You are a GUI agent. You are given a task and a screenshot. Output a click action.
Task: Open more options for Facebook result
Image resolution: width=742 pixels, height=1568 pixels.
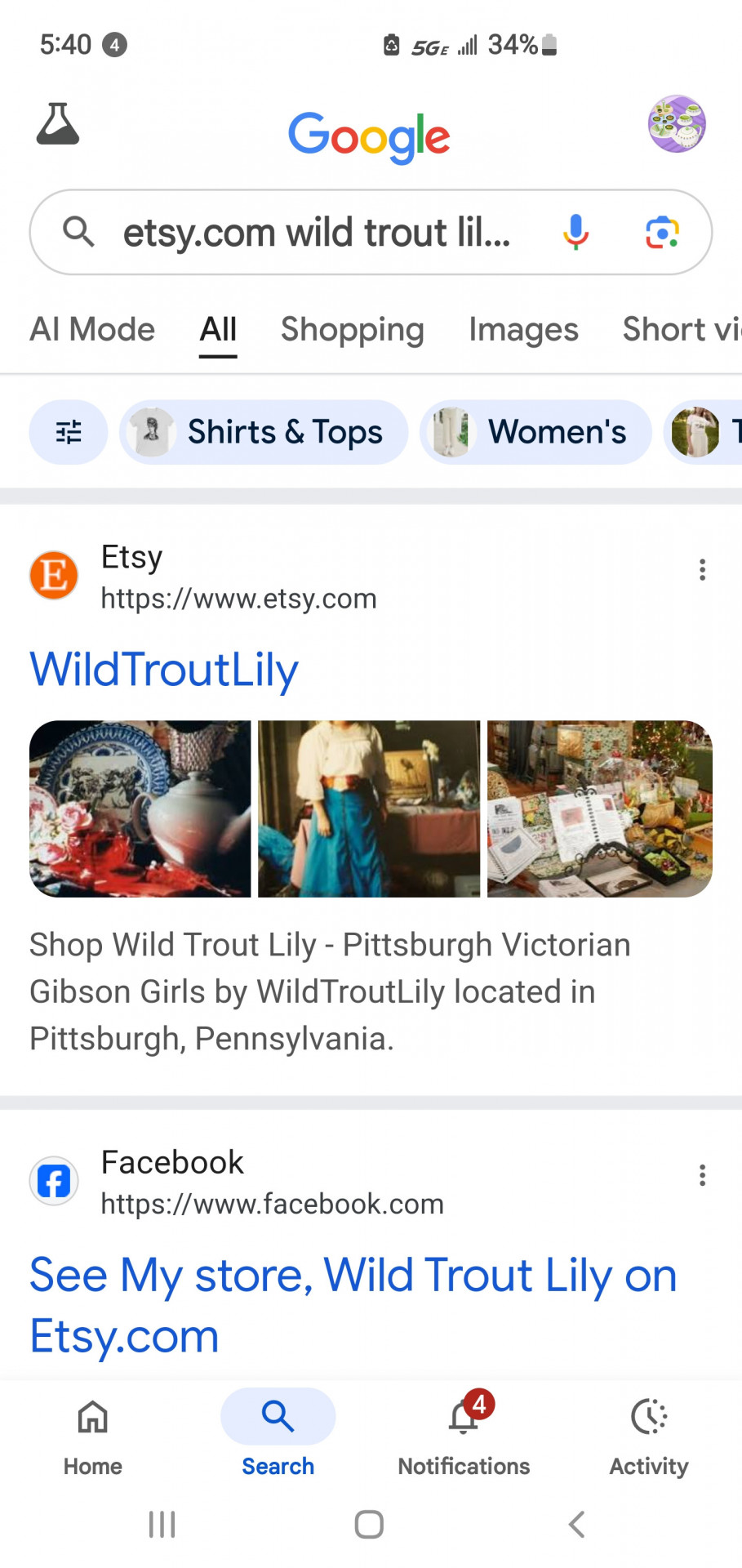(702, 1175)
